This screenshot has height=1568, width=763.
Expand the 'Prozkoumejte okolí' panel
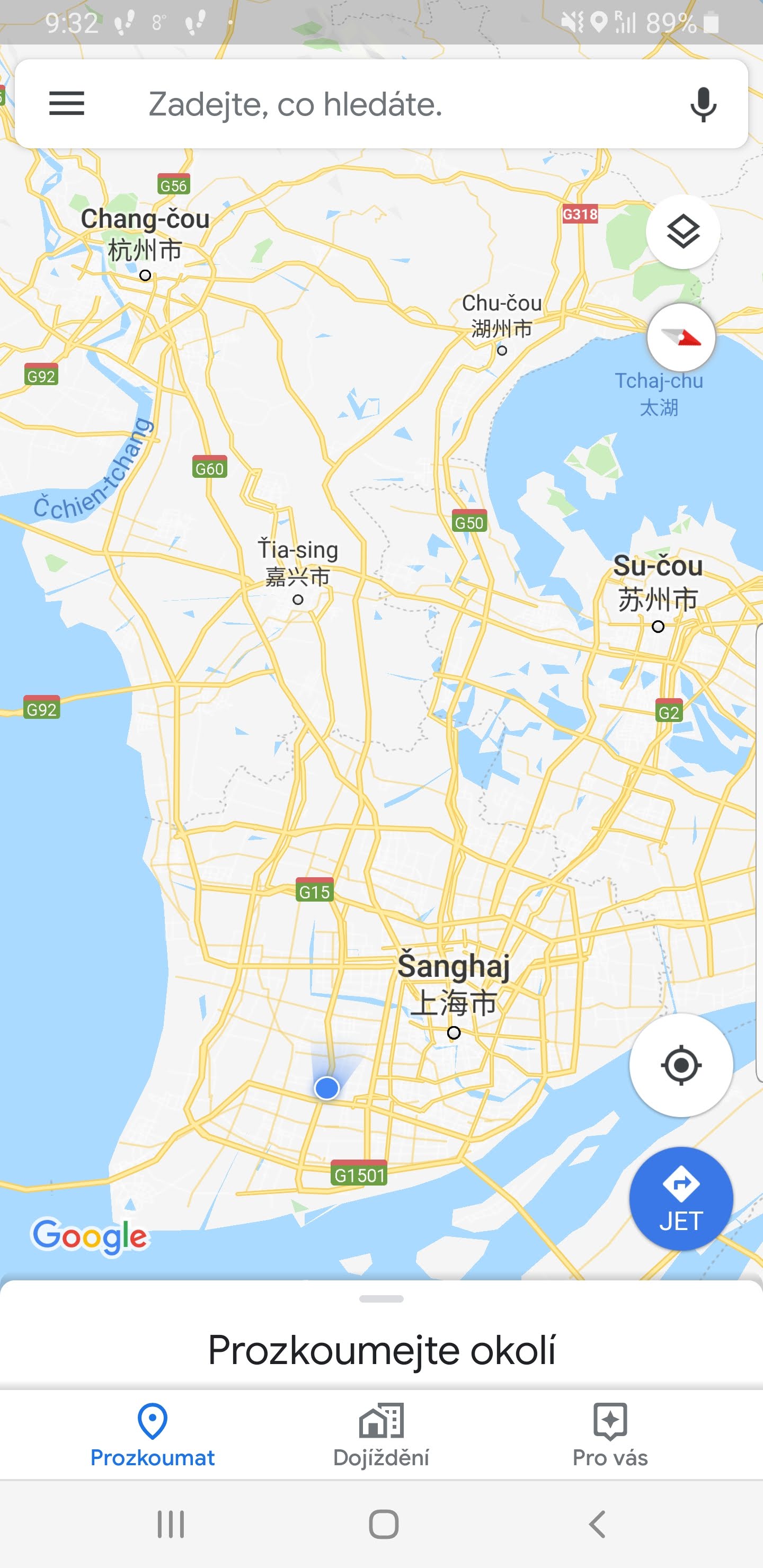click(x=381, y=1333)
